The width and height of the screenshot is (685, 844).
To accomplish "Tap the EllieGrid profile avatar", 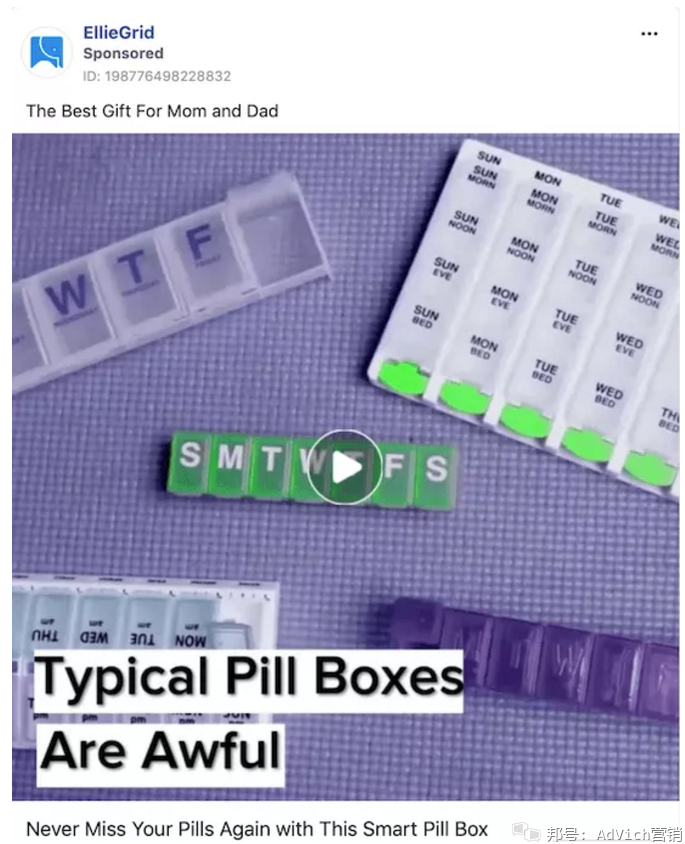I will pos(46,52).
